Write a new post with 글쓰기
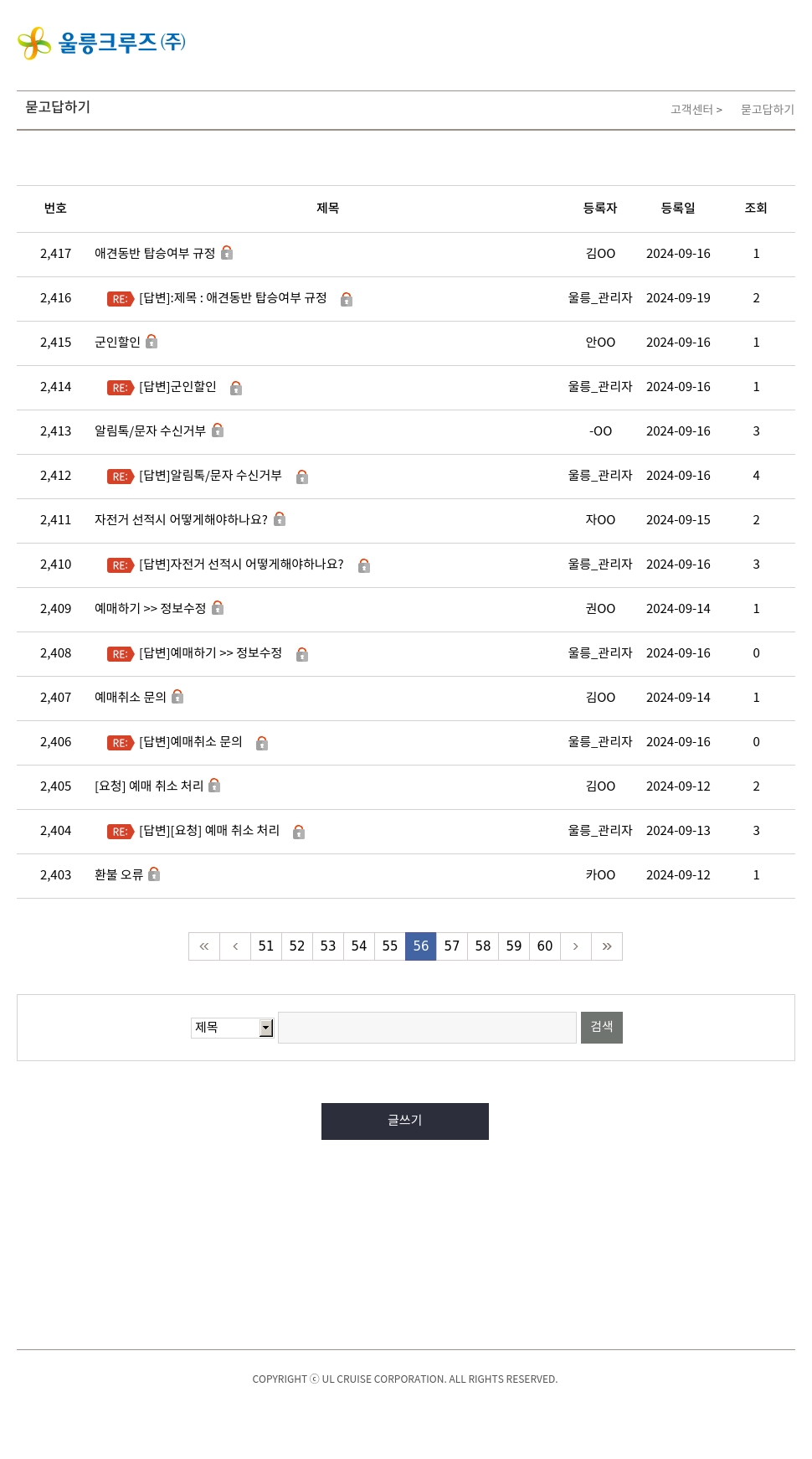Screen dimensions: 812x1459 (405, 1121)
